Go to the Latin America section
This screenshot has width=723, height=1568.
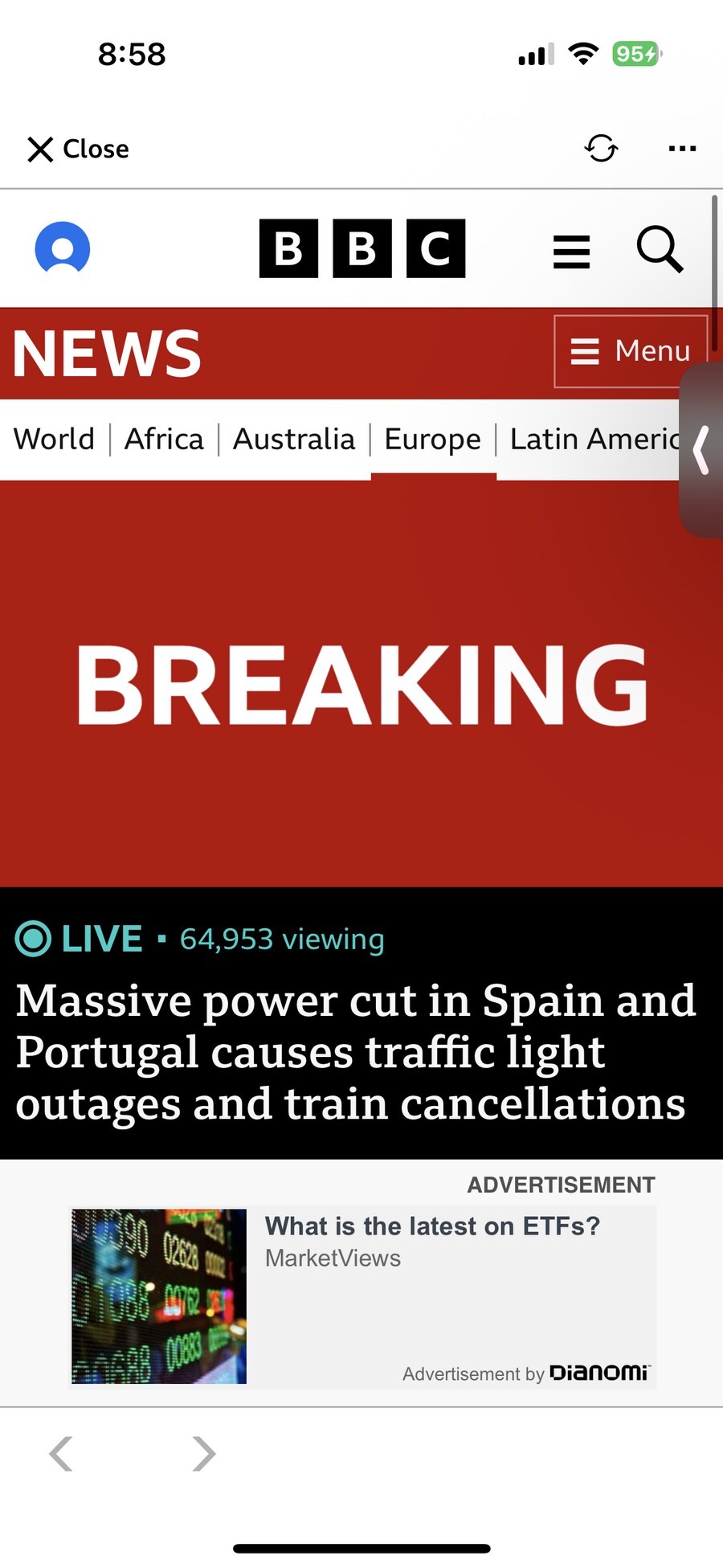pos(593,440)
